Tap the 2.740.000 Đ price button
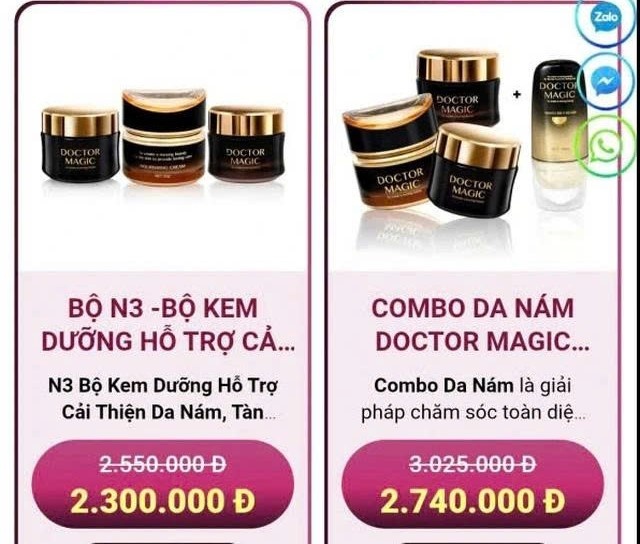Image resolution: width=640 pixels, height=544 pixels. (472, 484)
